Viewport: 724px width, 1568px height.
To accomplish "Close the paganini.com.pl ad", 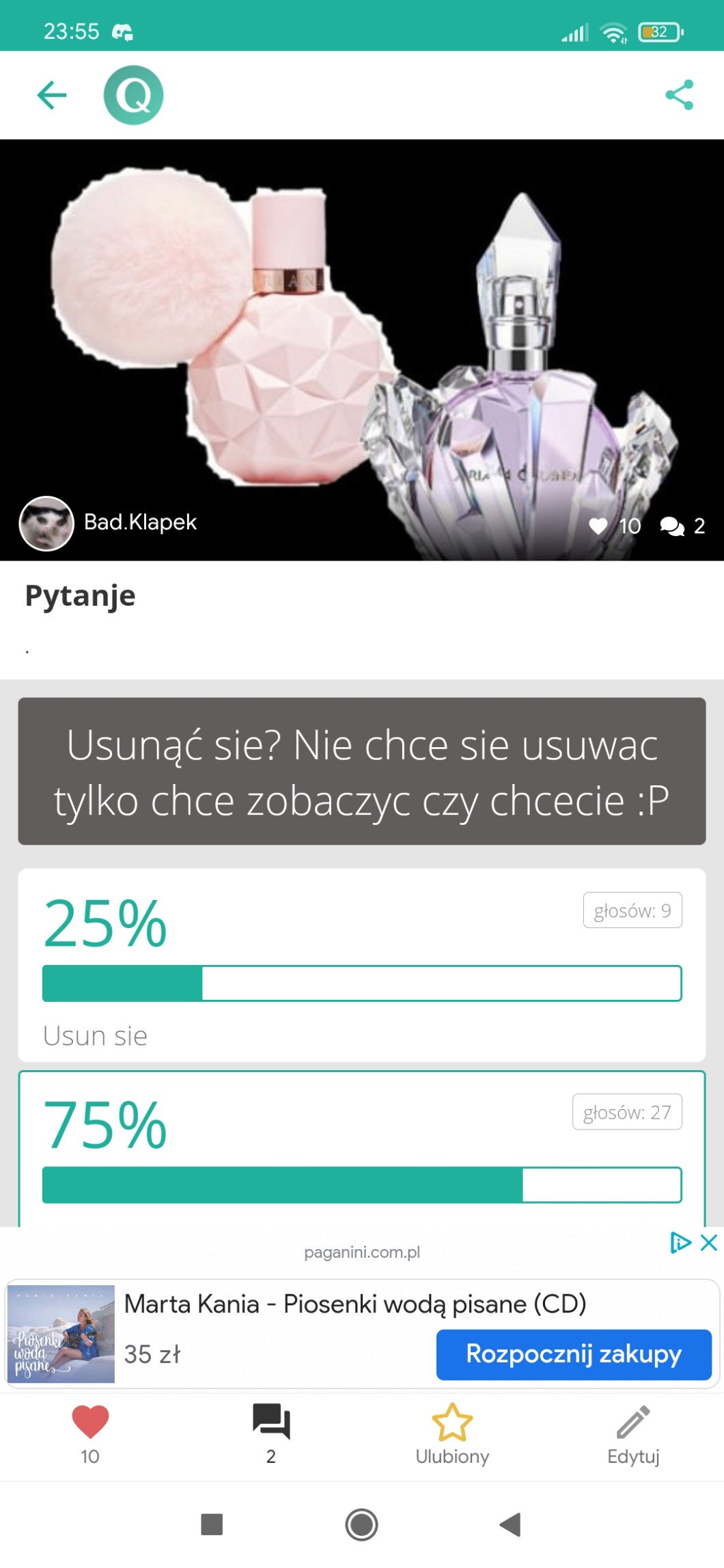I will point(710,1242).
